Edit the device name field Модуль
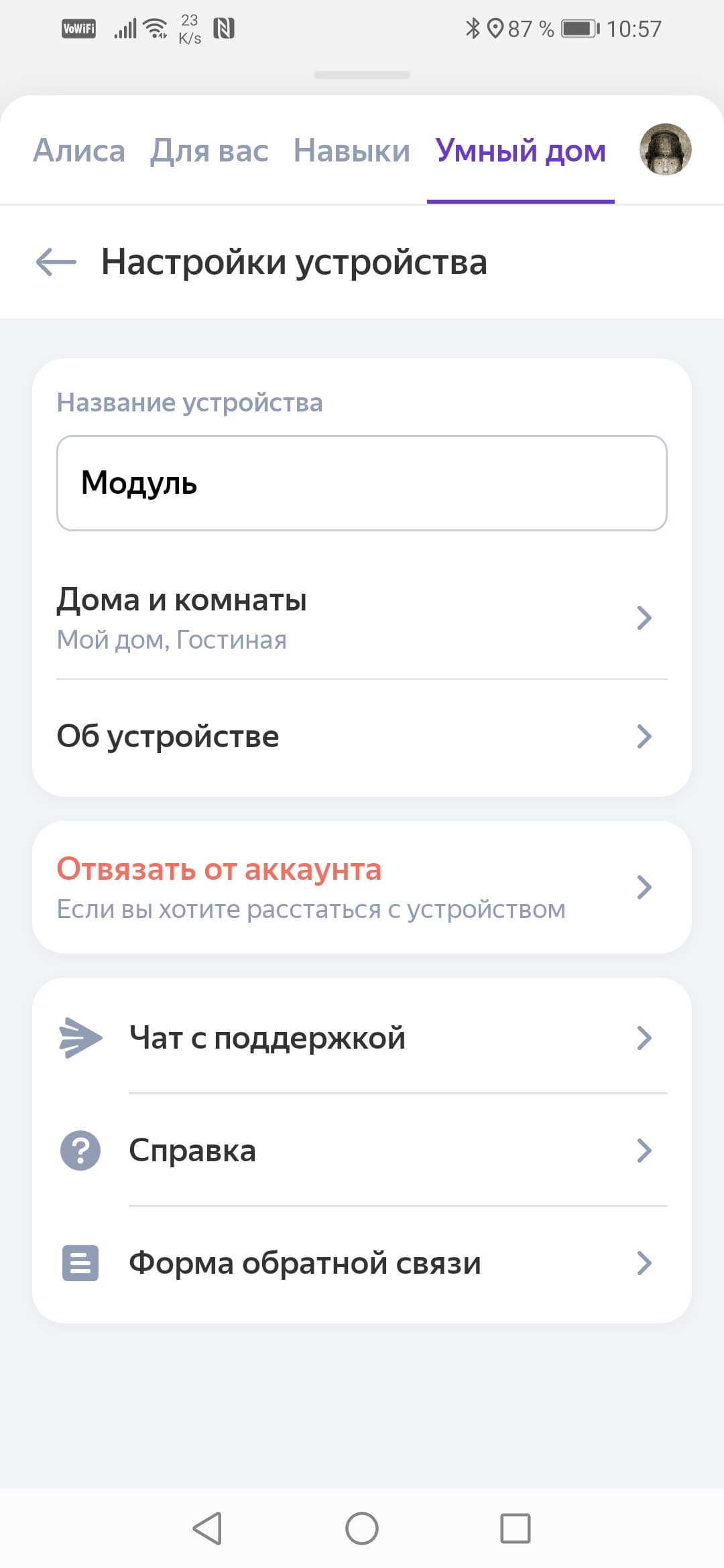Viewport: 724px width, 1568px height. coord(362,483)
